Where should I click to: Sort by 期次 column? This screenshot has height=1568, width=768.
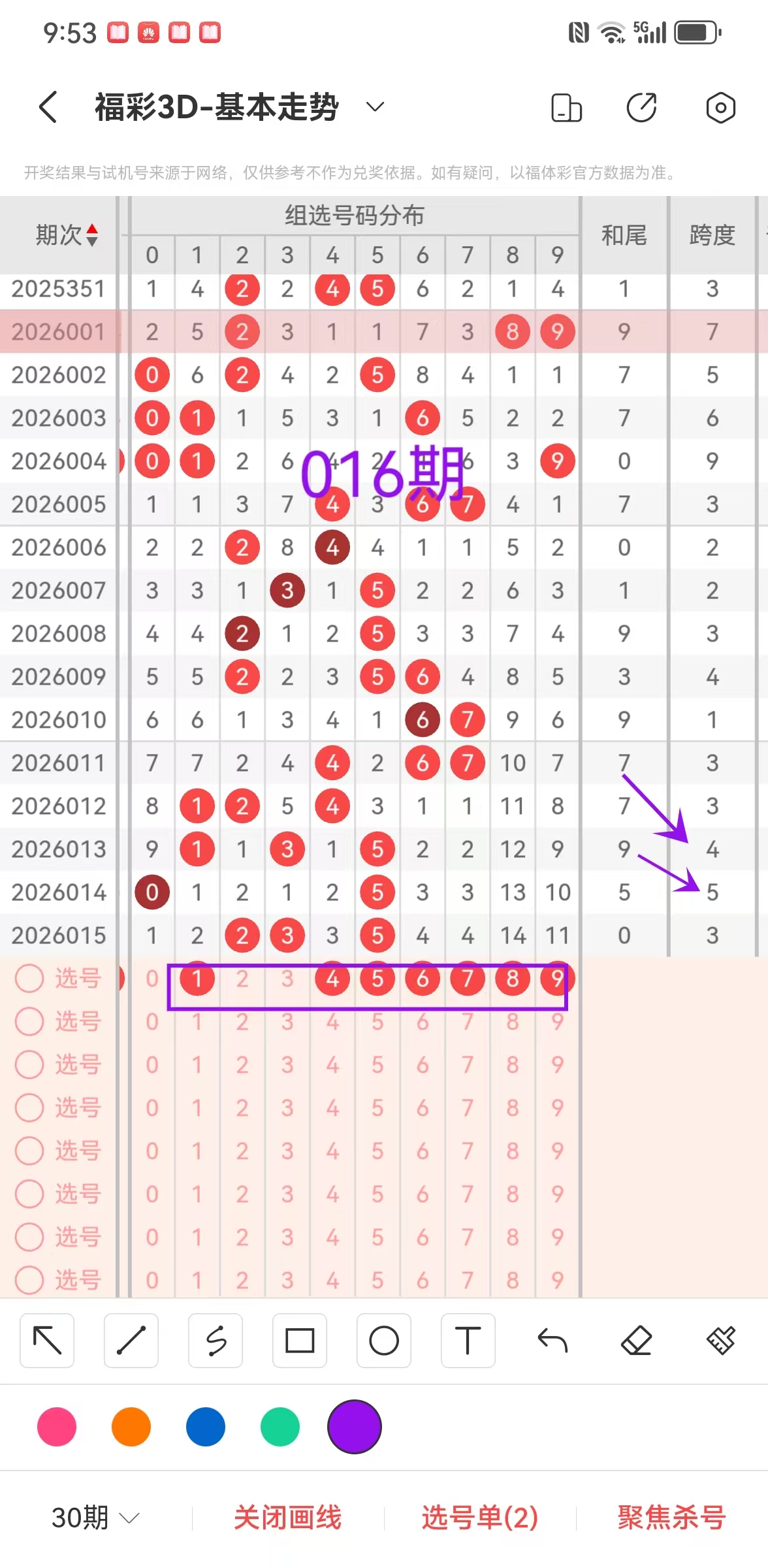click(x=66, y=235)
